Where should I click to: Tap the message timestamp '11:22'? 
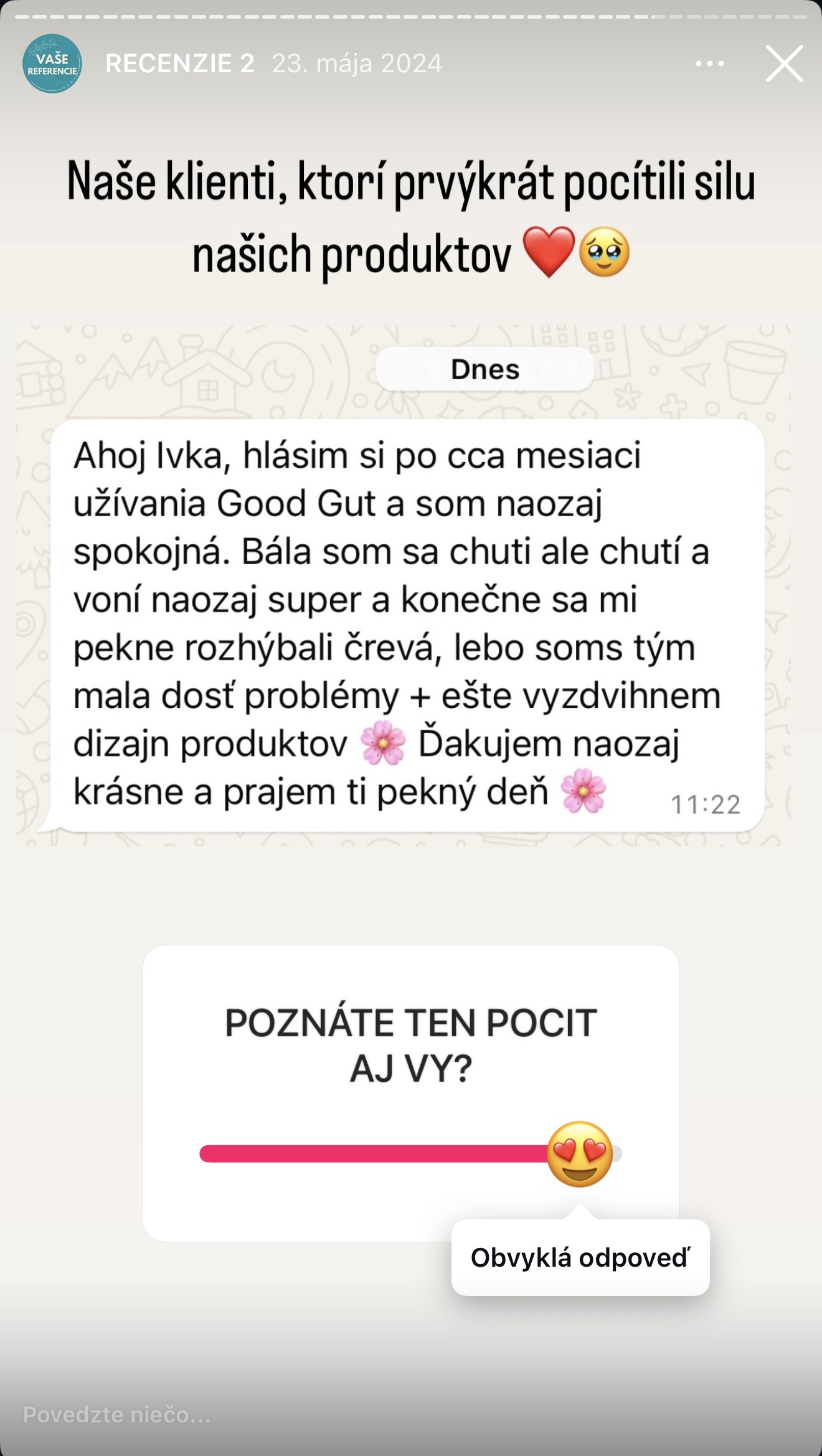pos(706,802)
